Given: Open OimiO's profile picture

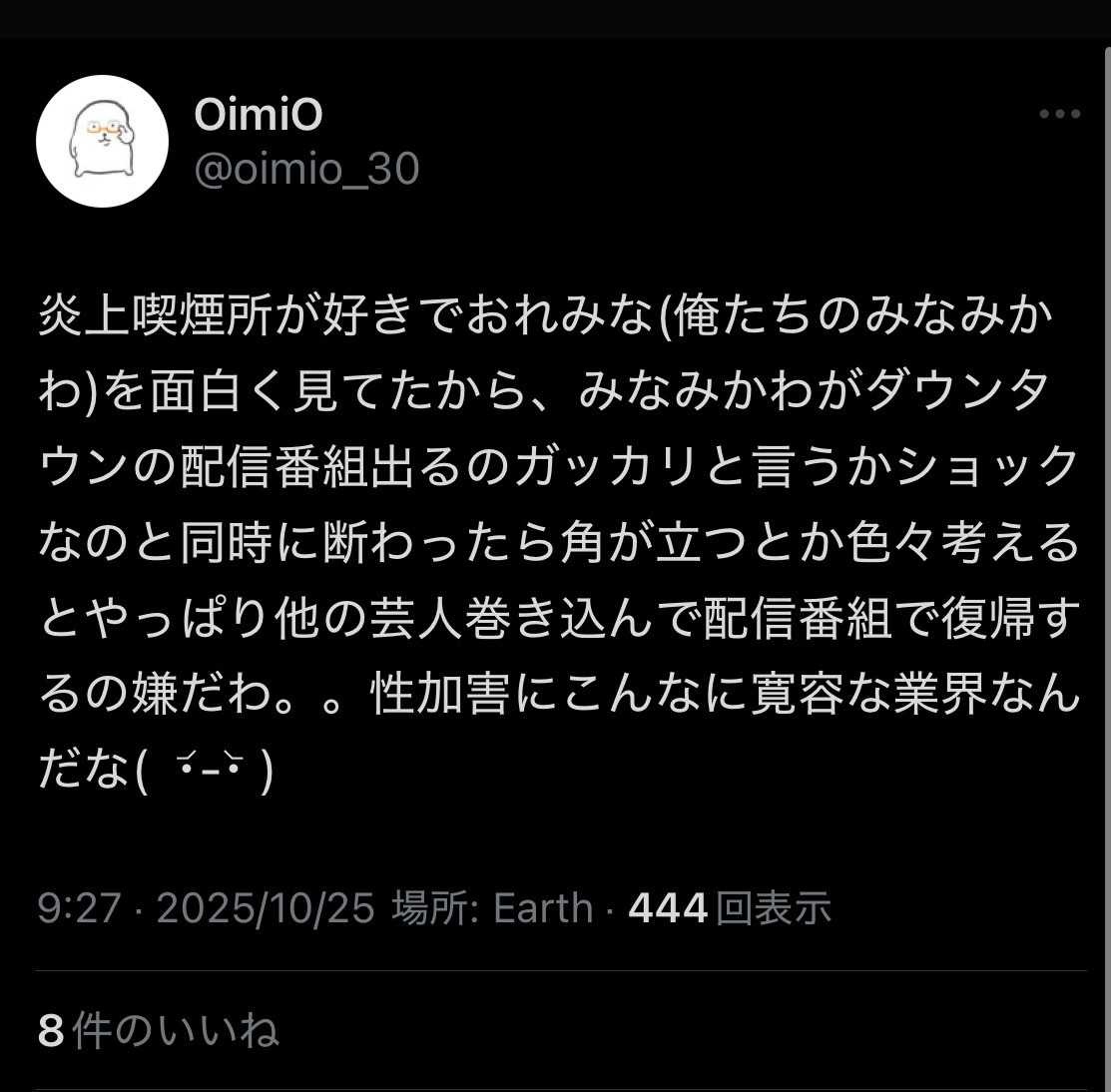Looking at the screenshot, I should pyautogui.click(x=102, y=141).
